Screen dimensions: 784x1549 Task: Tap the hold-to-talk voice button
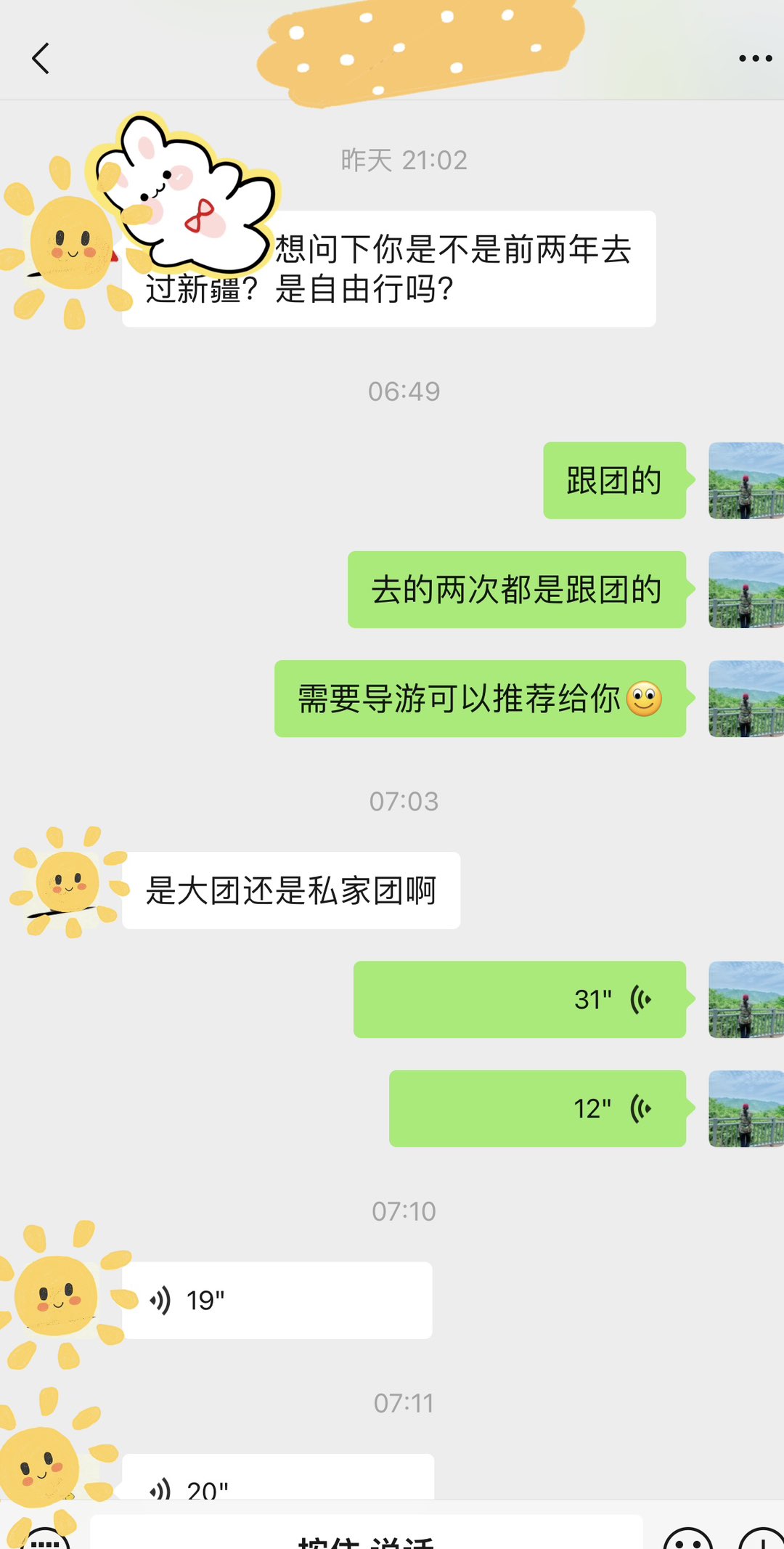click(367, 1536)
